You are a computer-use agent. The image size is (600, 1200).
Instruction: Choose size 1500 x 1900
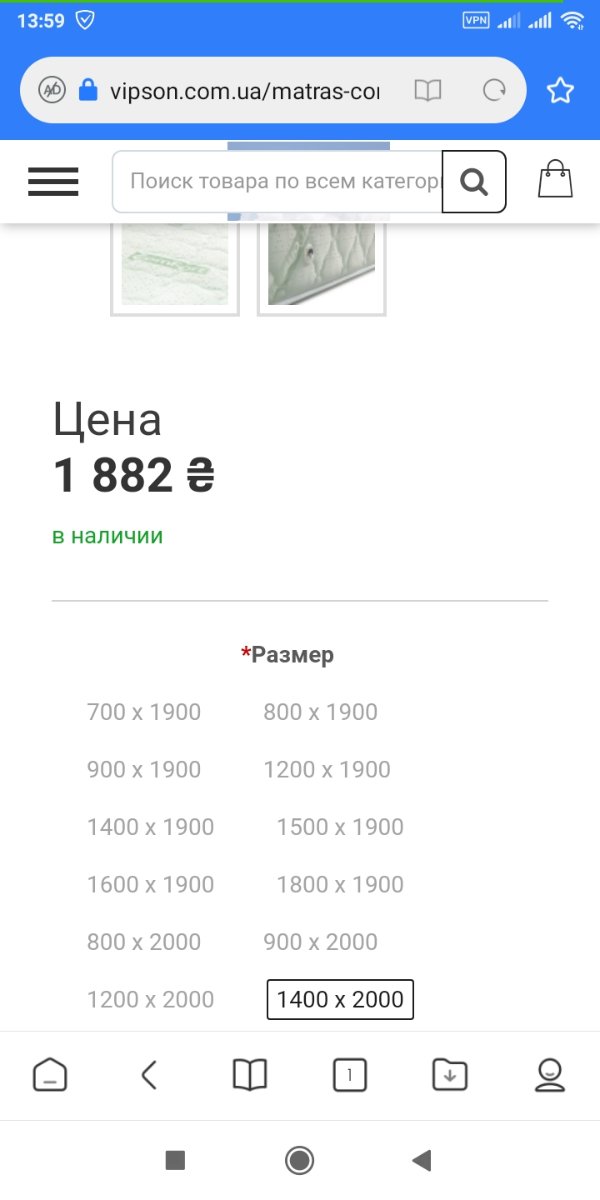pyautogui.click(x=340, y=827)
